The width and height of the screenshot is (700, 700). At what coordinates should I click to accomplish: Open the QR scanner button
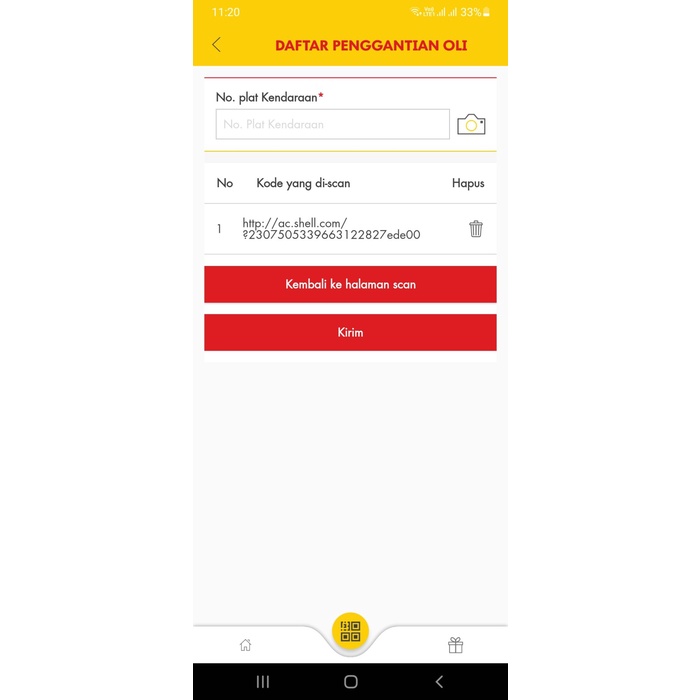[x=350, y=631]
